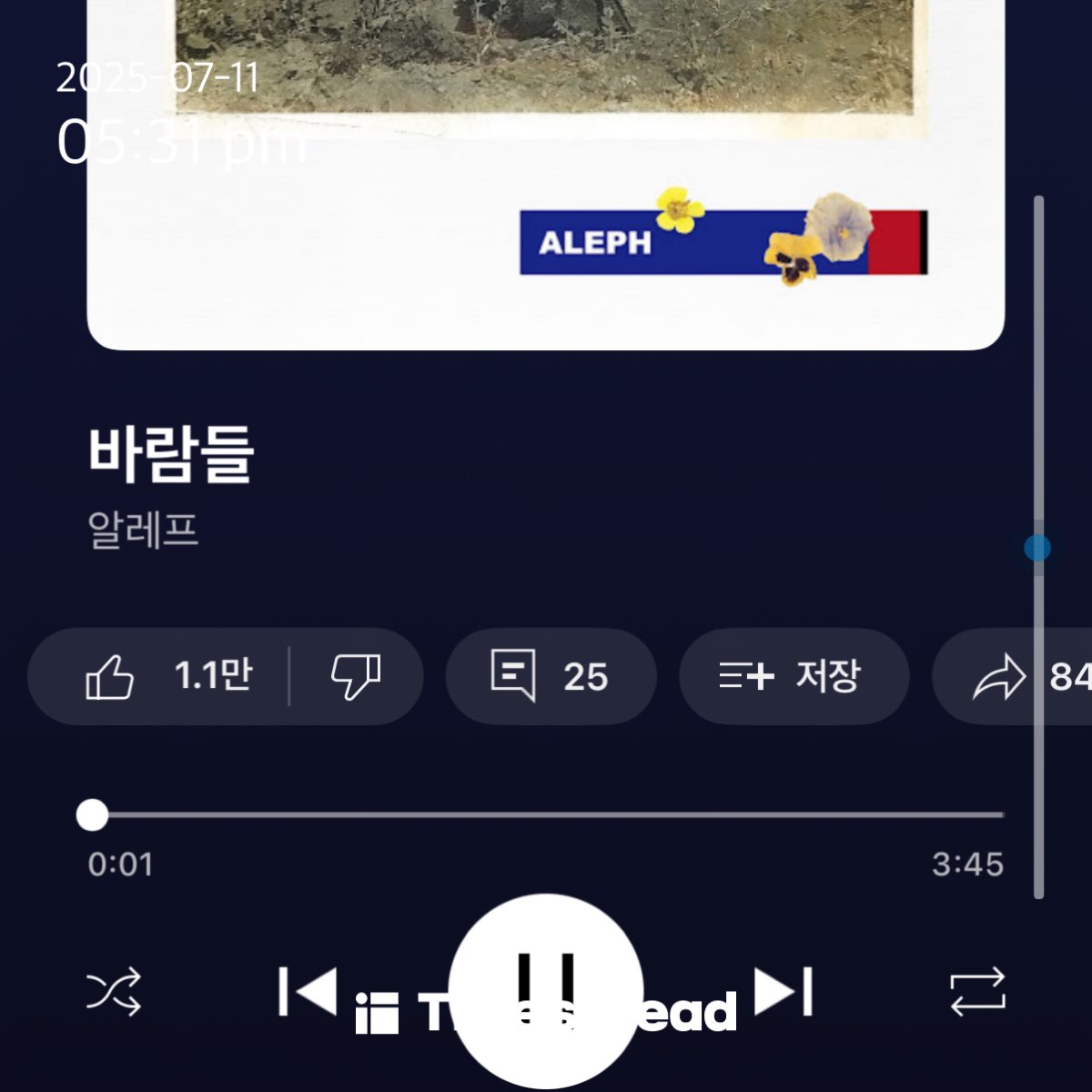Toggle repeat mode
The image size is (1092, 1092).
click(977, 991)
